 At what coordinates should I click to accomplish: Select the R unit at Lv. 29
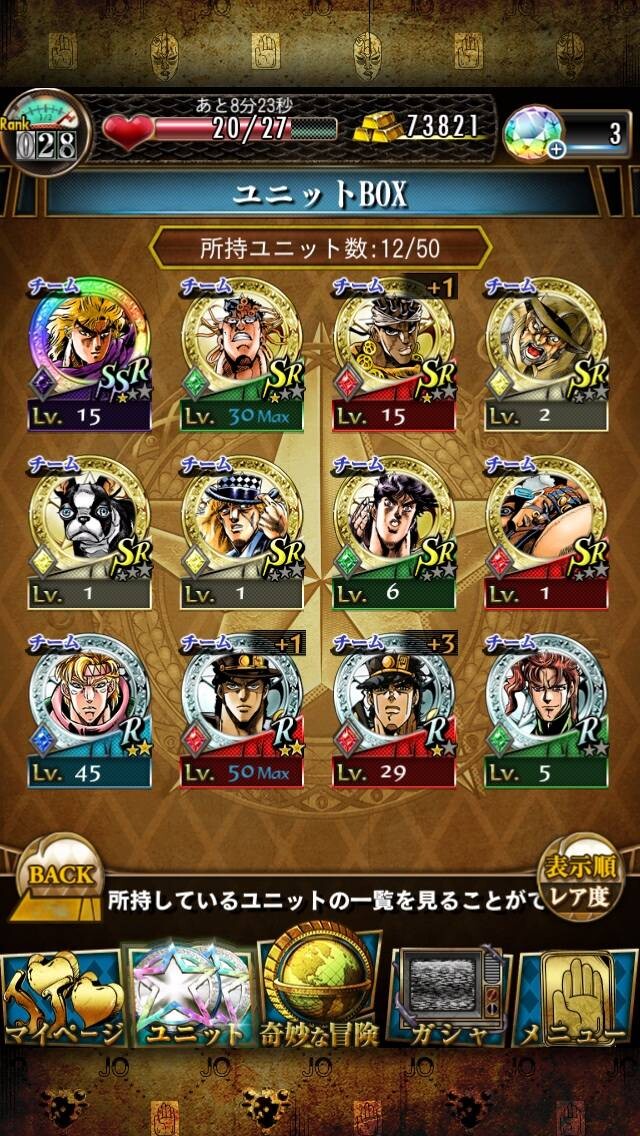(x=394, y=710)
